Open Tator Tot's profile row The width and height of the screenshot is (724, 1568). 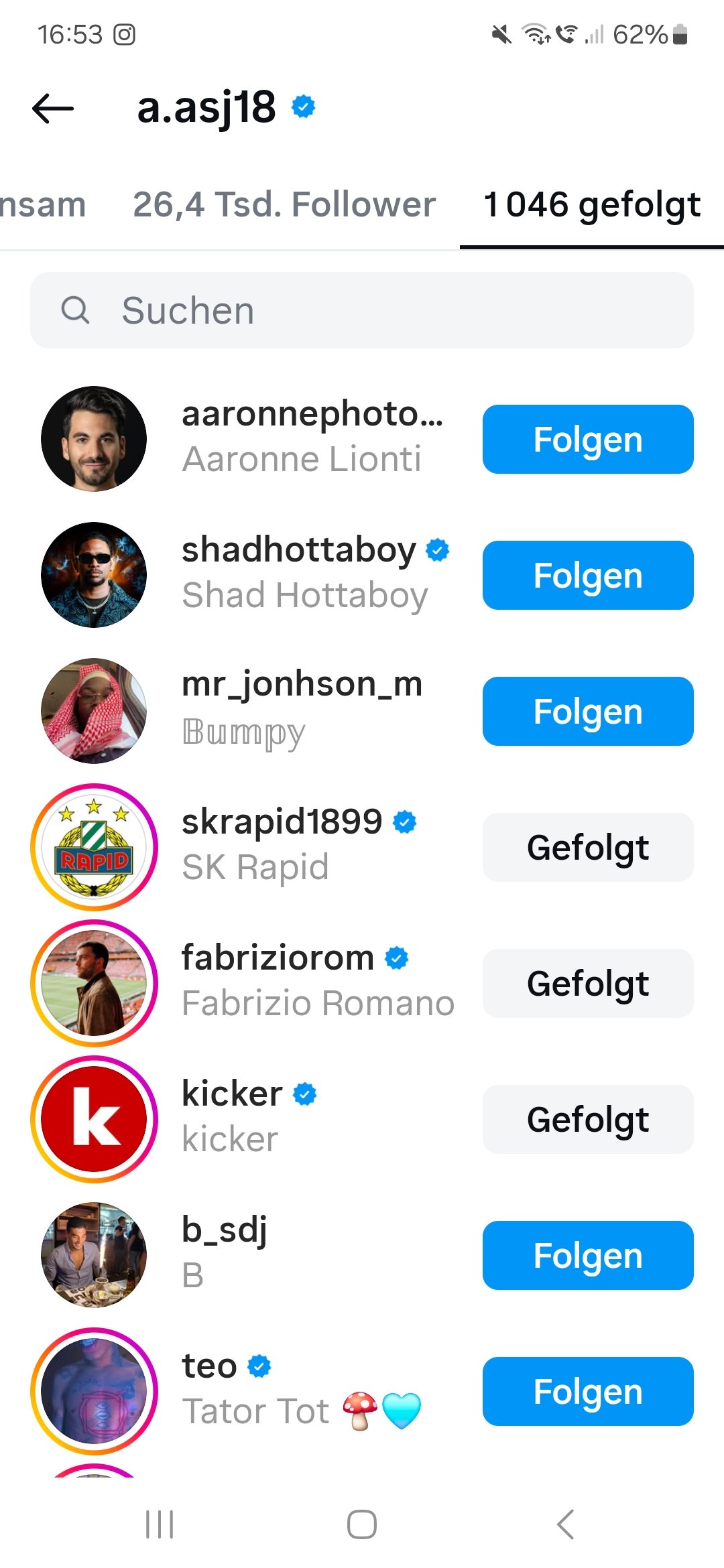255,1392
